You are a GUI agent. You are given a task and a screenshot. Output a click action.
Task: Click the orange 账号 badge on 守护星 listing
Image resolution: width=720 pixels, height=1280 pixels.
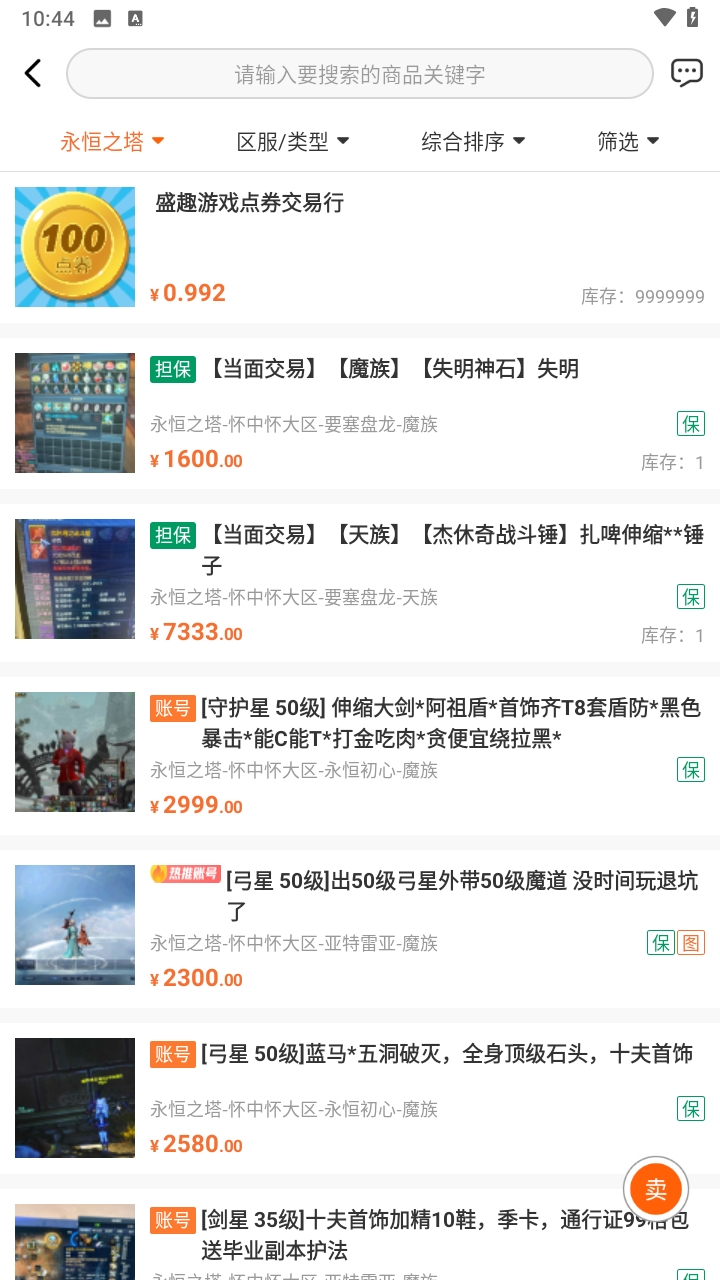pos(173,708)
